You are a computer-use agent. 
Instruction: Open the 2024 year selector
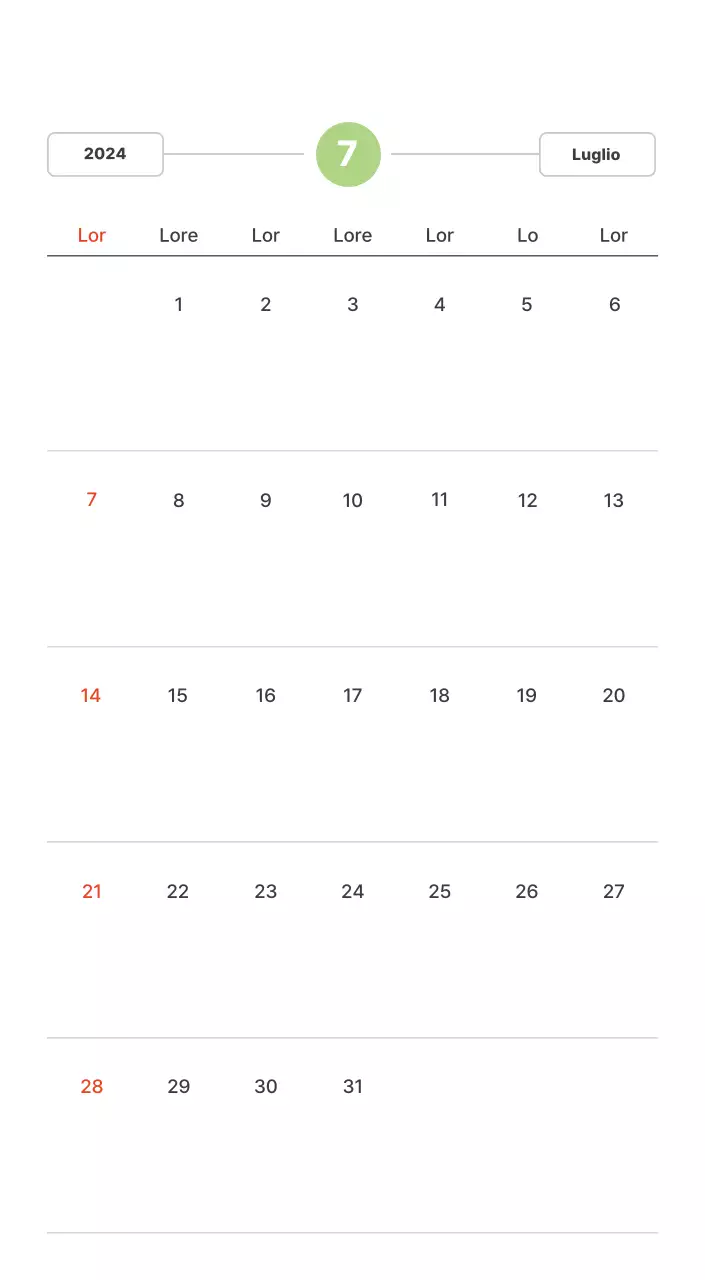pos(105,154)
